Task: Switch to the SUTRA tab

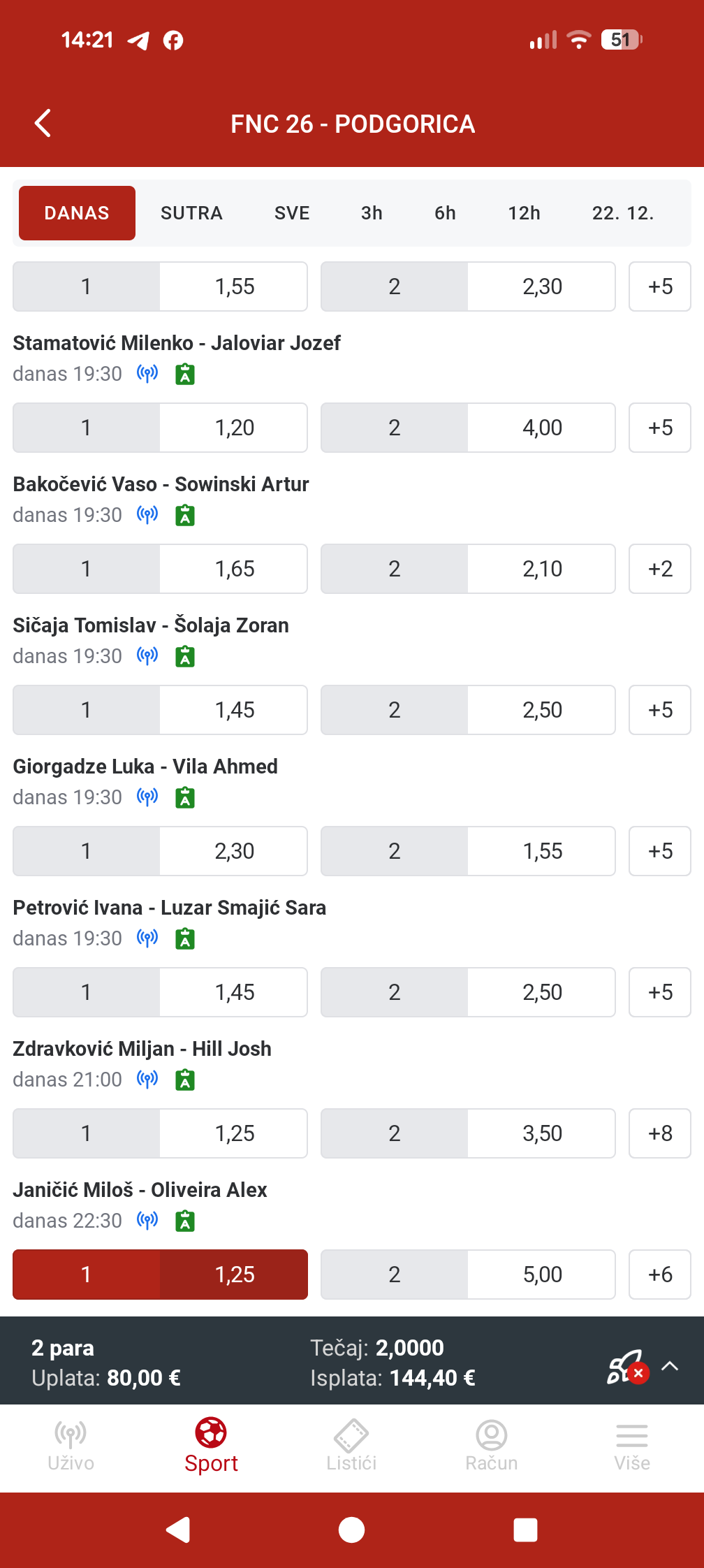Action: [x=191, y=213]
